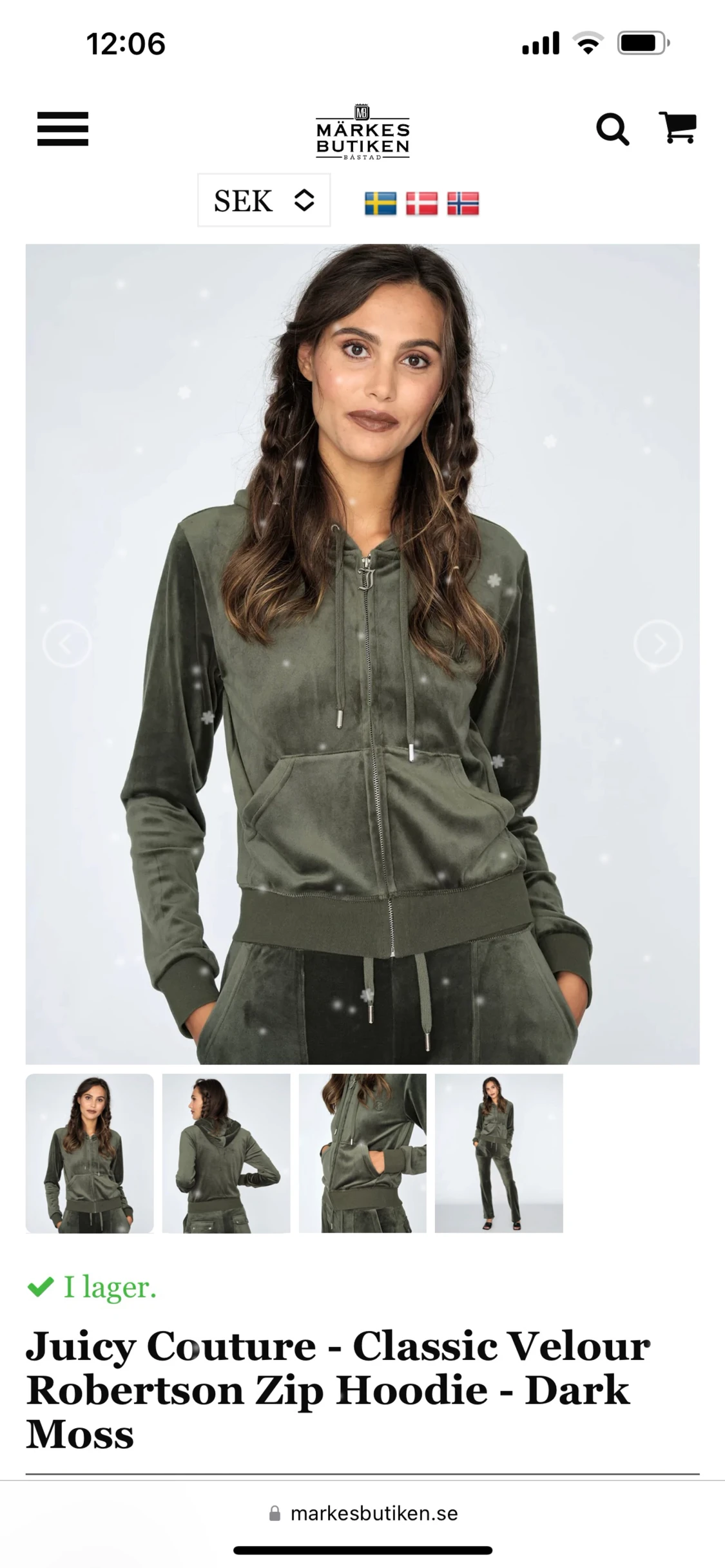725x1568 pixels.
Task: Show the next product image
Action: tap(657, 643)
